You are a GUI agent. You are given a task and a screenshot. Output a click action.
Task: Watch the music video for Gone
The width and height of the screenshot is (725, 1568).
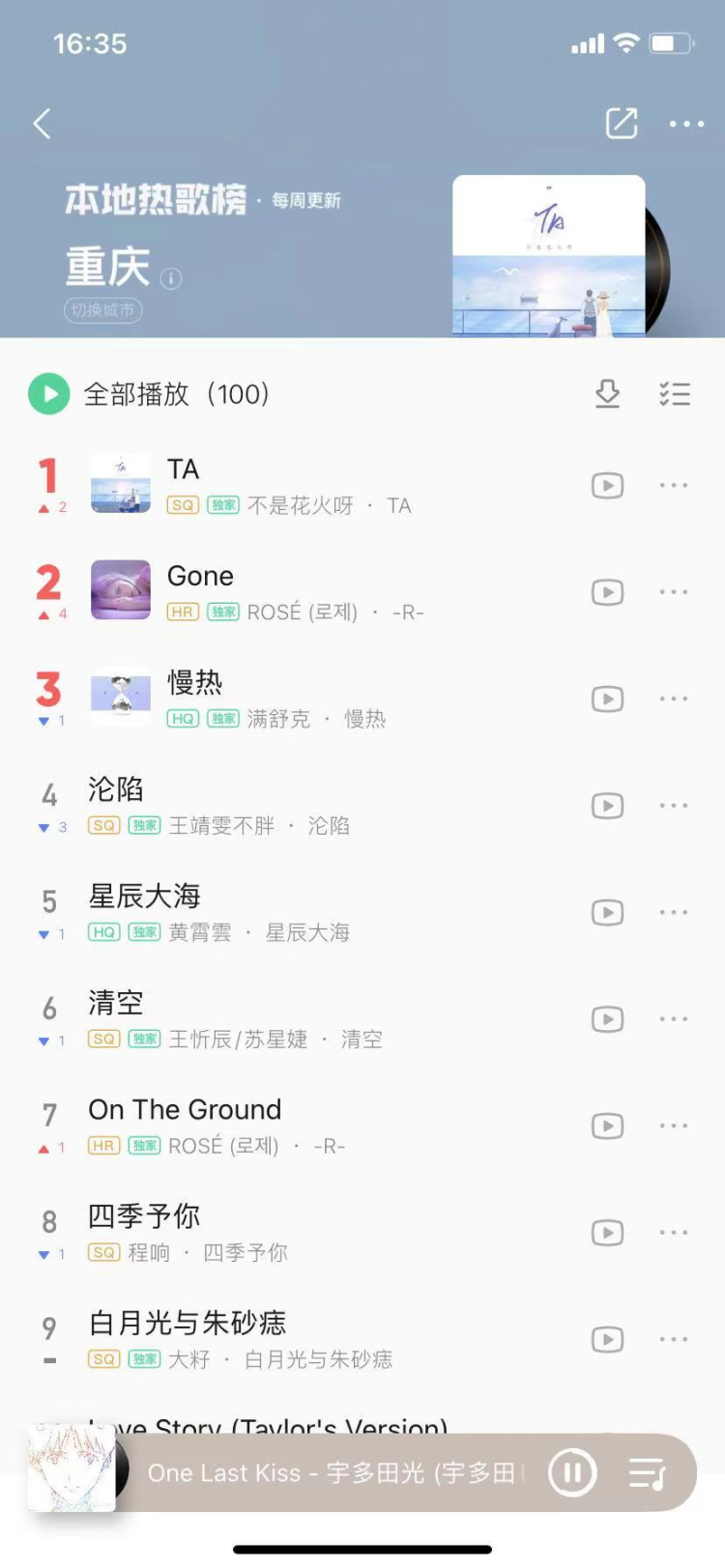point(607,592)
